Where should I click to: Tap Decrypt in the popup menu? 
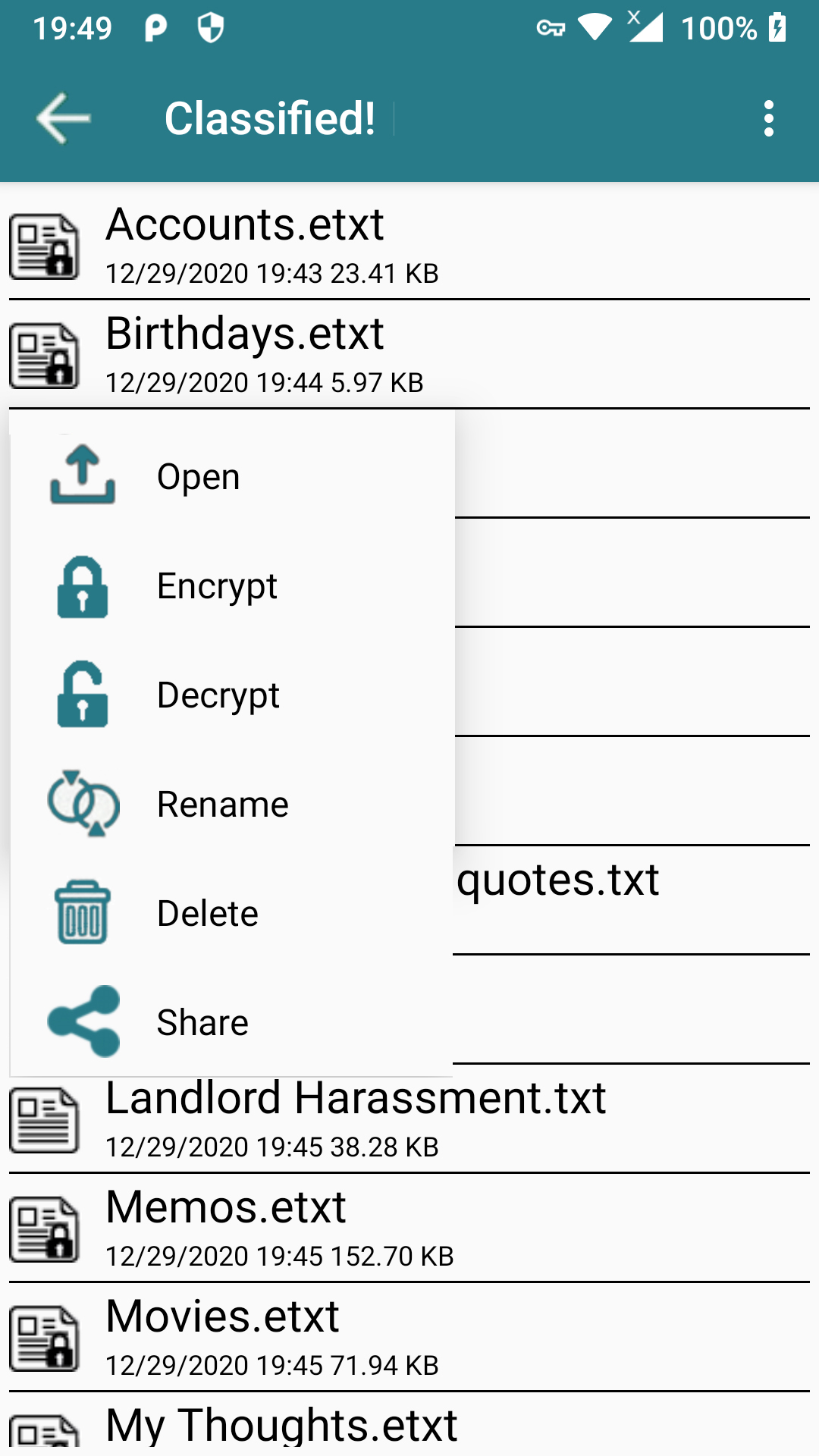tap(218, 695)
